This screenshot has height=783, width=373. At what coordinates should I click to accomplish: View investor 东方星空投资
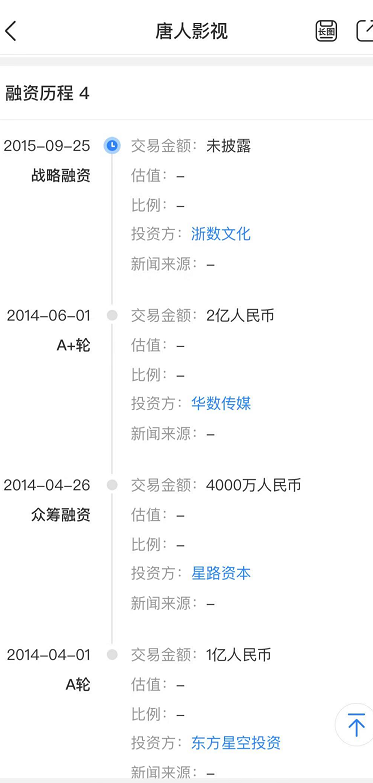[x=236, y=743]
